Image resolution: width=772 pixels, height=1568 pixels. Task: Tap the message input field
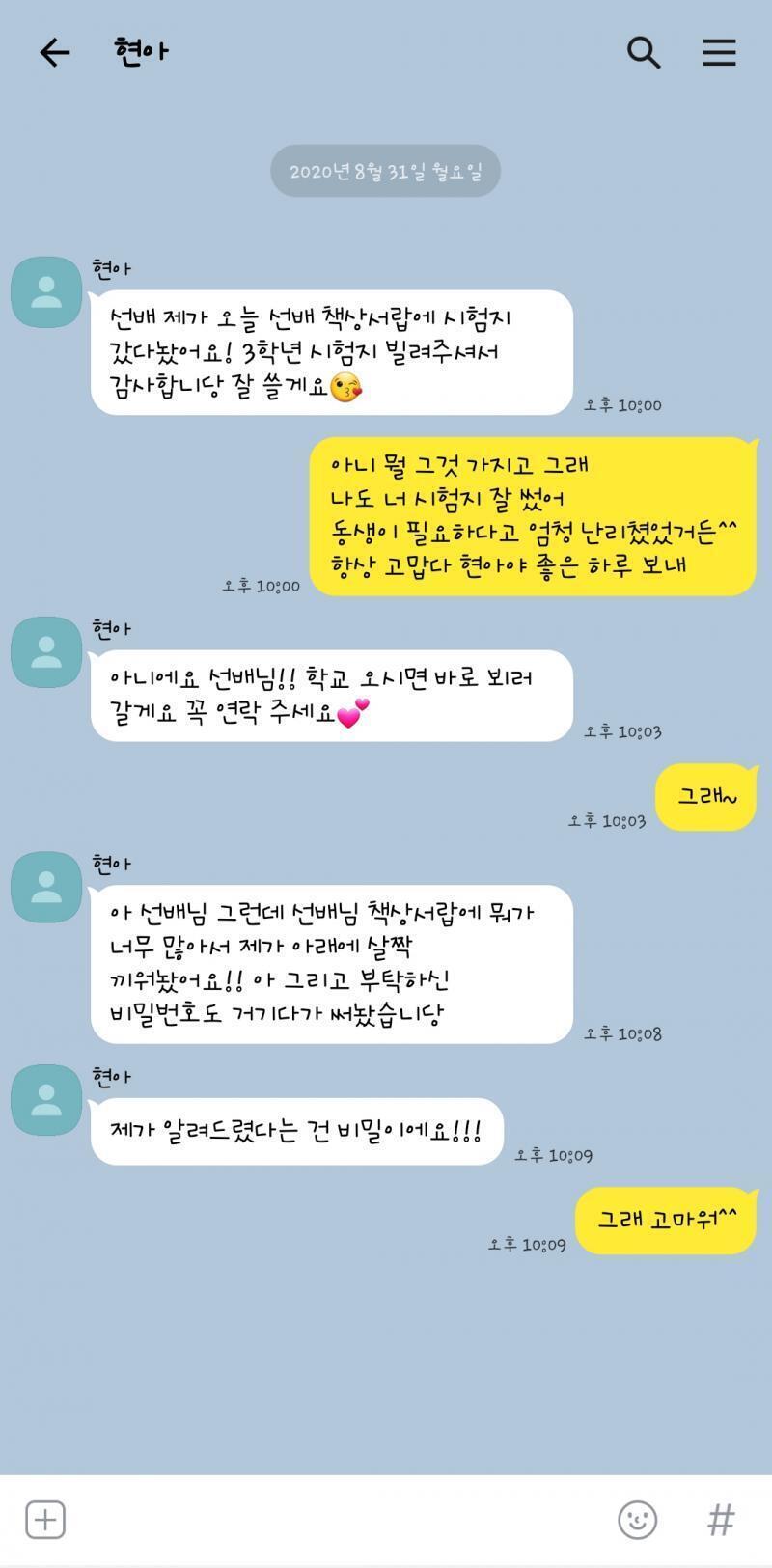338,1520
